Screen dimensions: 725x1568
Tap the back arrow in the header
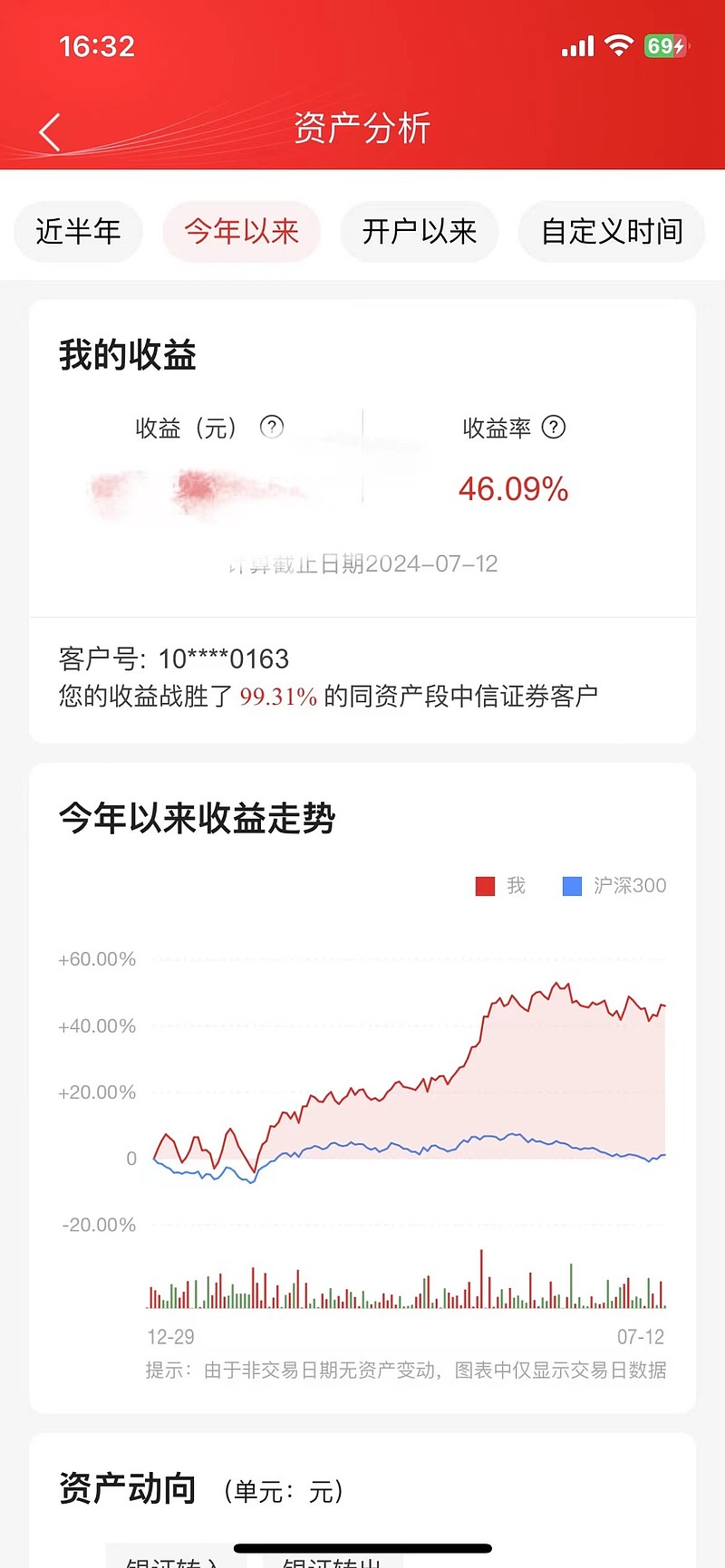pos(50,130)
